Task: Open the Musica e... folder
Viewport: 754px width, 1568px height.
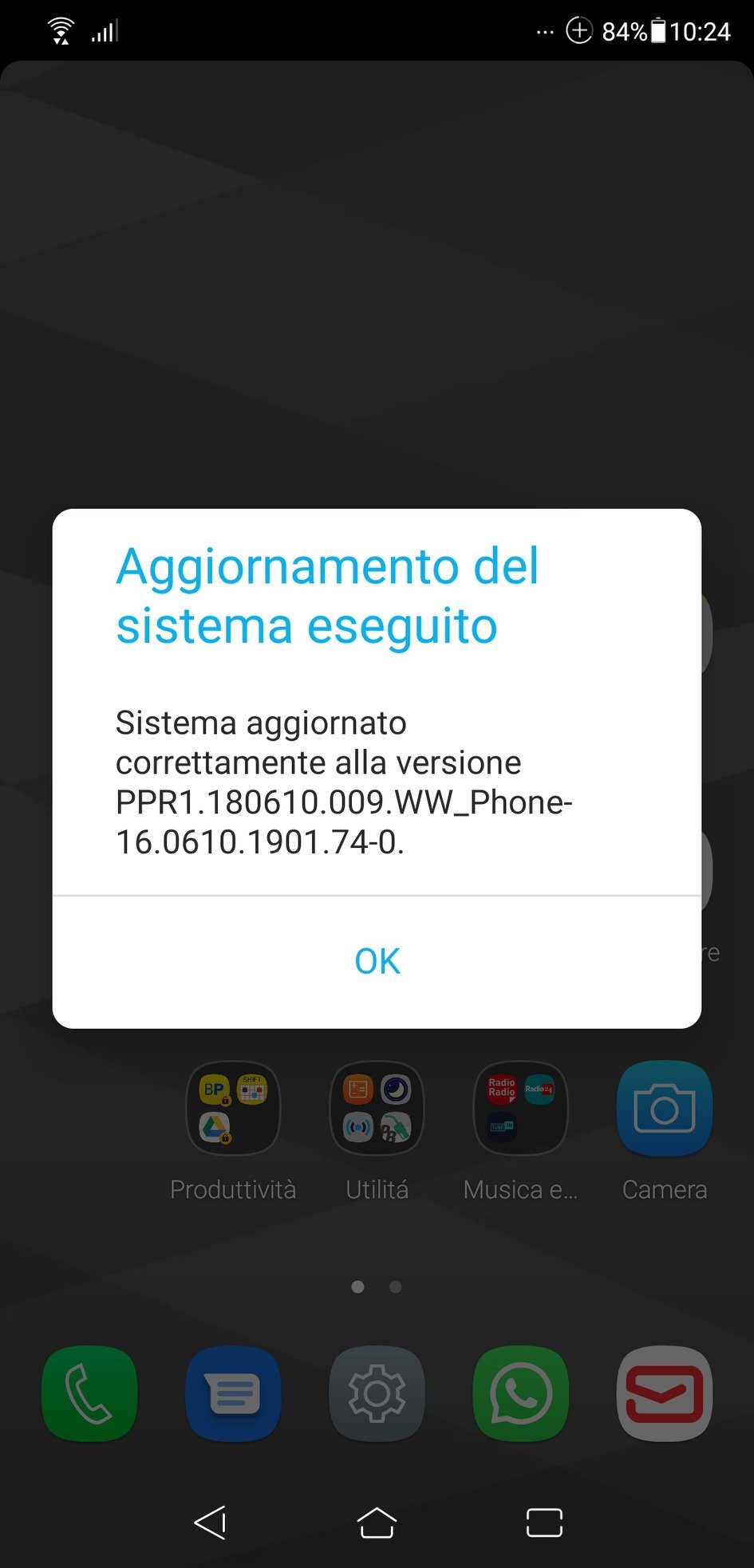Action: (520, 1108)
